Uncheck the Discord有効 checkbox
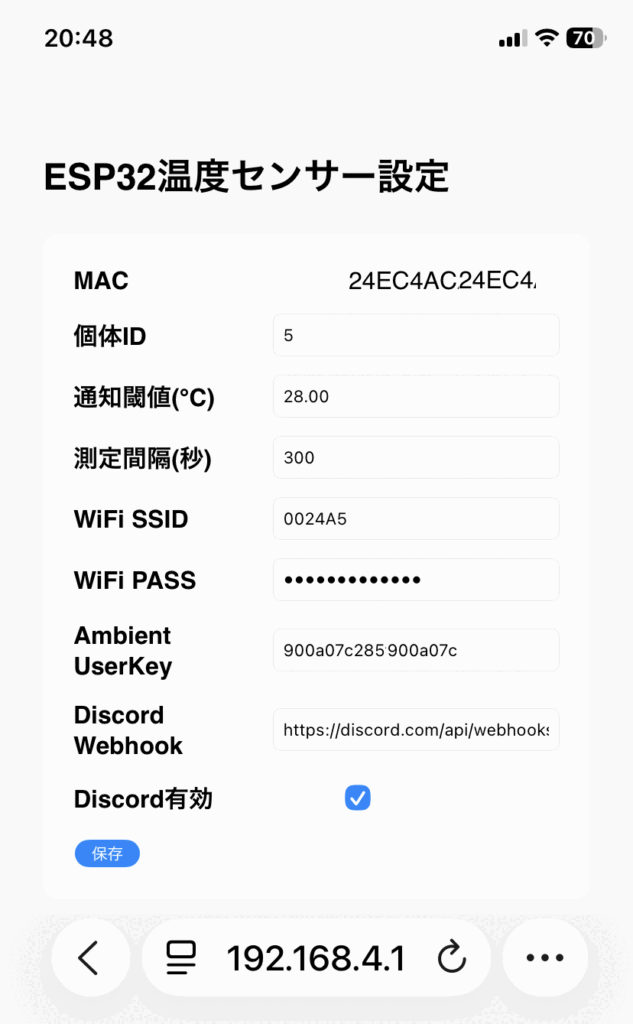 pyautogui.click(x=357, y=797)
